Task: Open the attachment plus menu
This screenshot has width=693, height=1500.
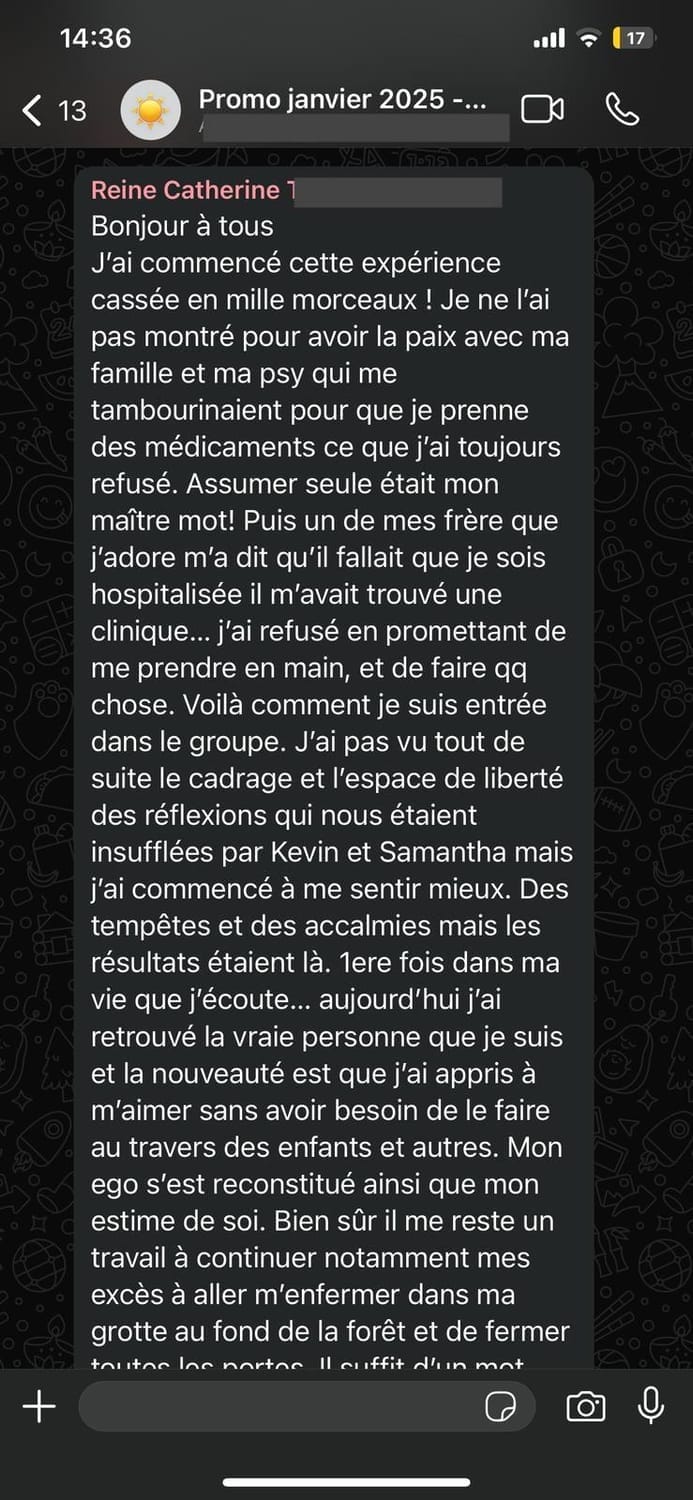Action: tap(39, 1407)
